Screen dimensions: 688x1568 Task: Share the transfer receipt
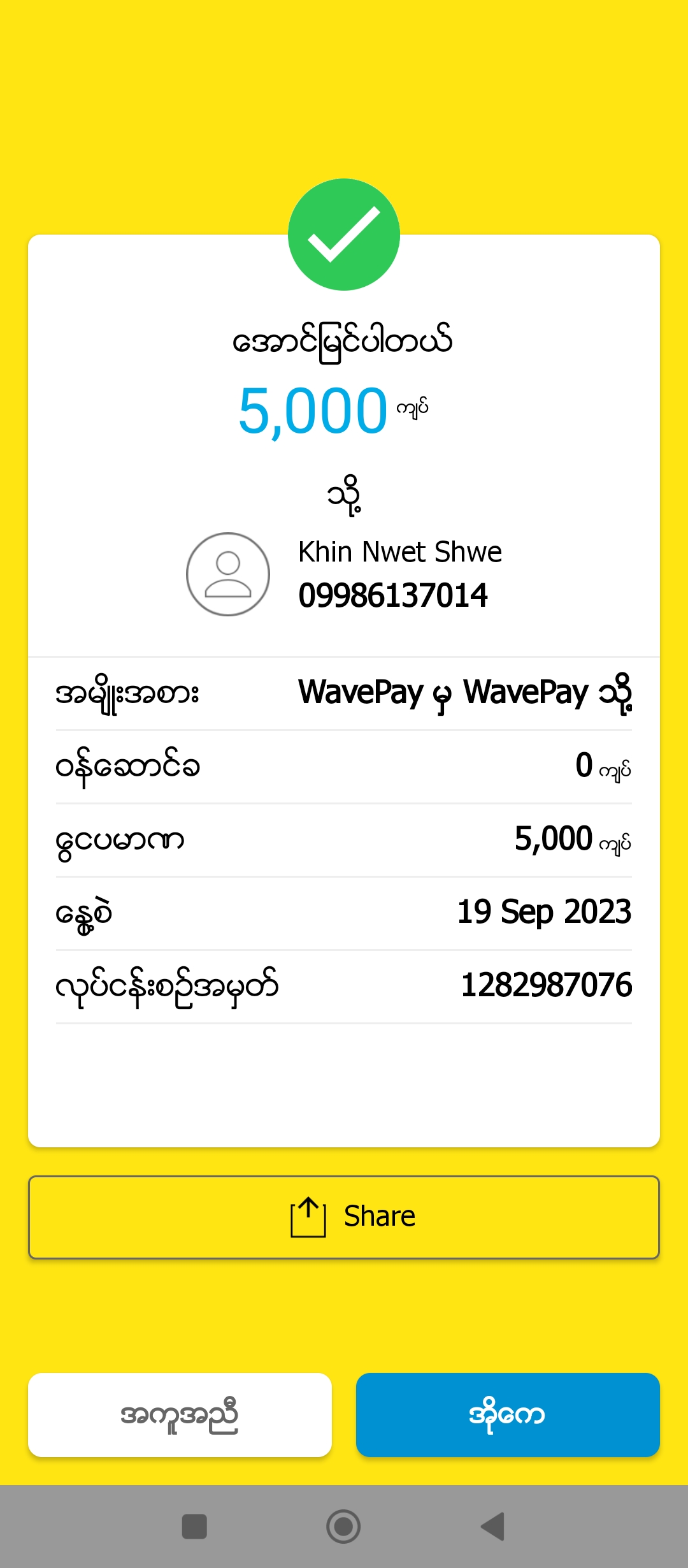[344, 1217]
